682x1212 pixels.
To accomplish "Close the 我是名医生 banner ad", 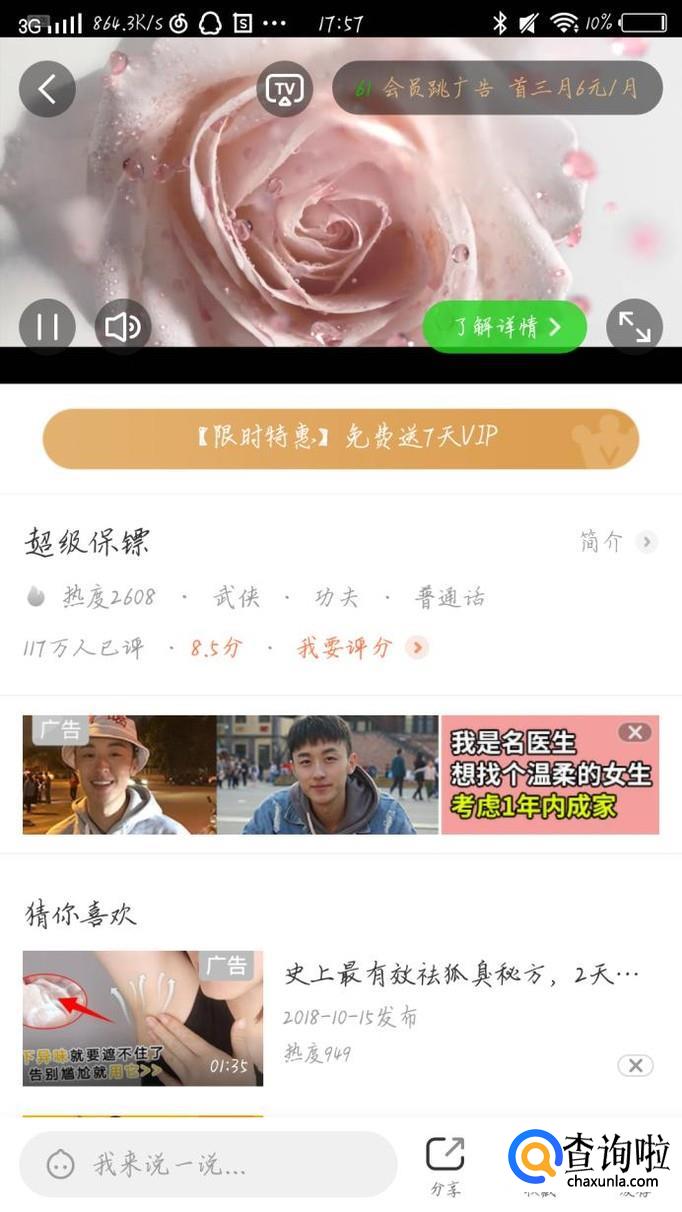I will (x=634, y=733).
